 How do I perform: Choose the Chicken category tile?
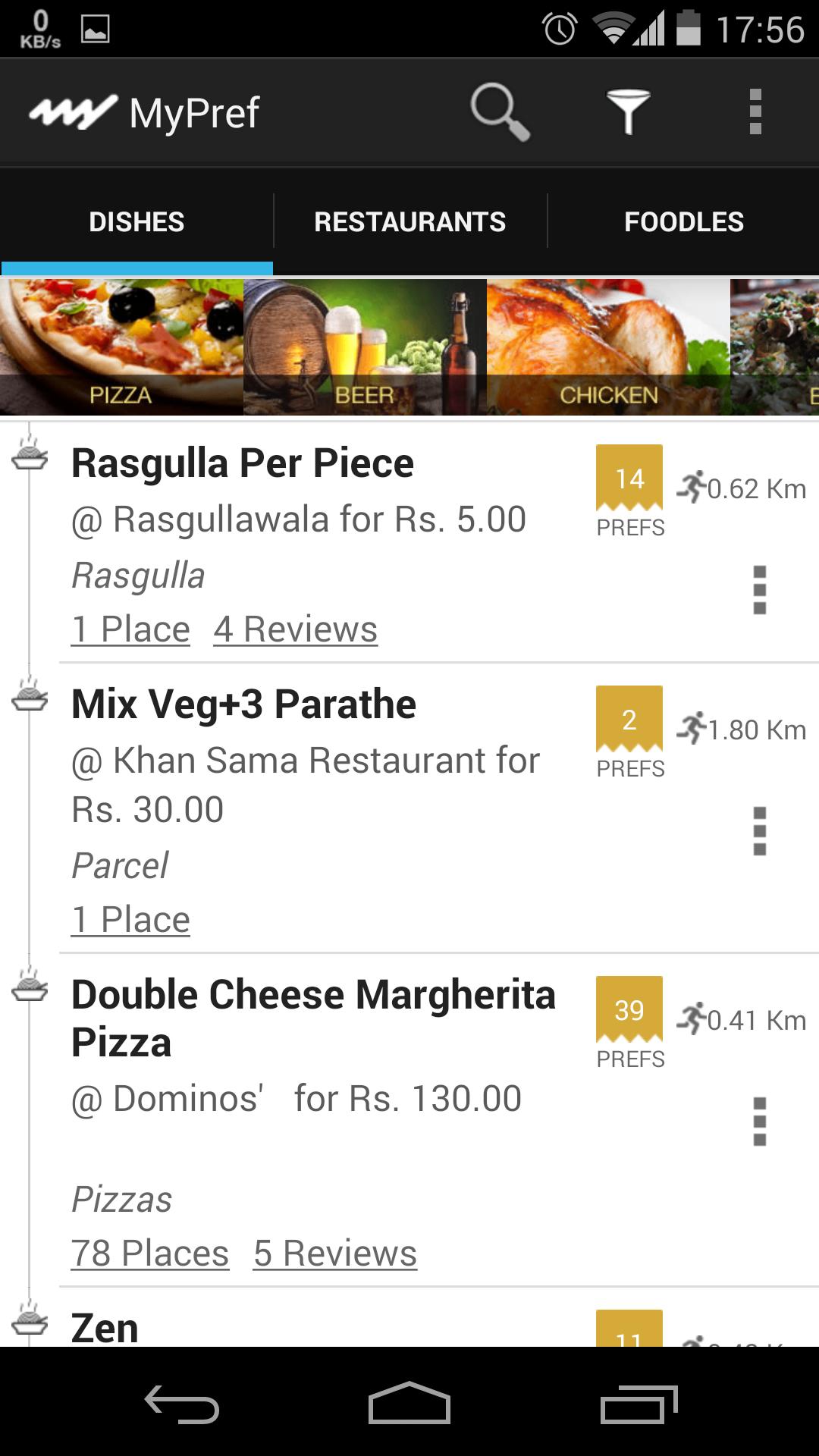(x=608, y=347)
